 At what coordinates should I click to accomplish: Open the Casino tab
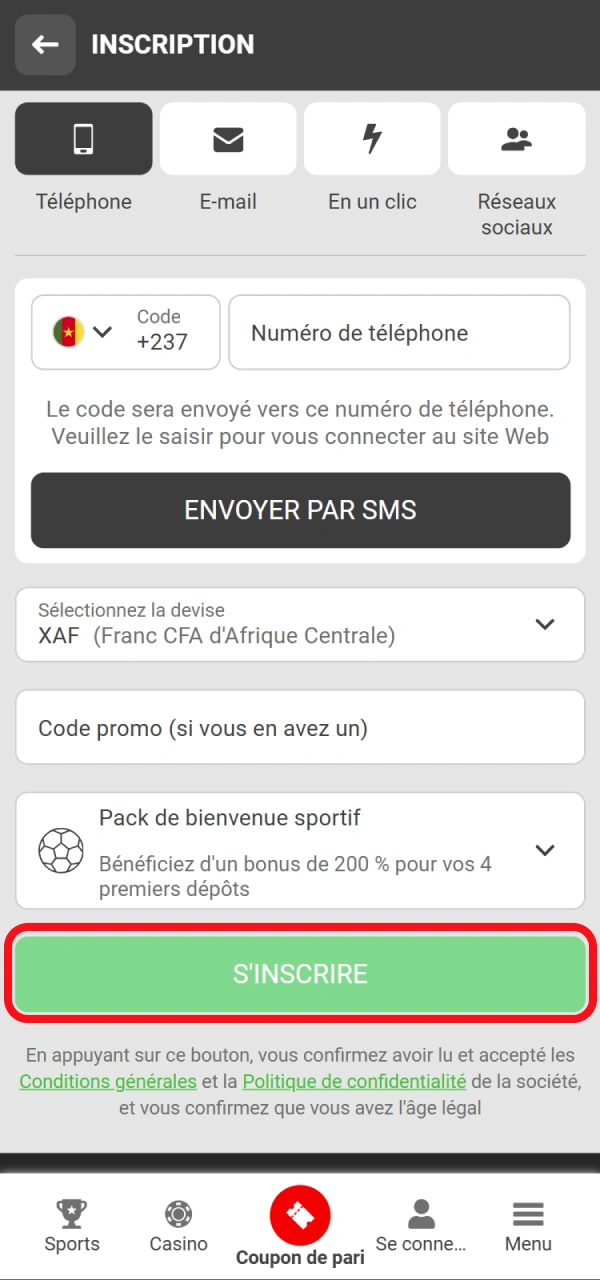179,1226
